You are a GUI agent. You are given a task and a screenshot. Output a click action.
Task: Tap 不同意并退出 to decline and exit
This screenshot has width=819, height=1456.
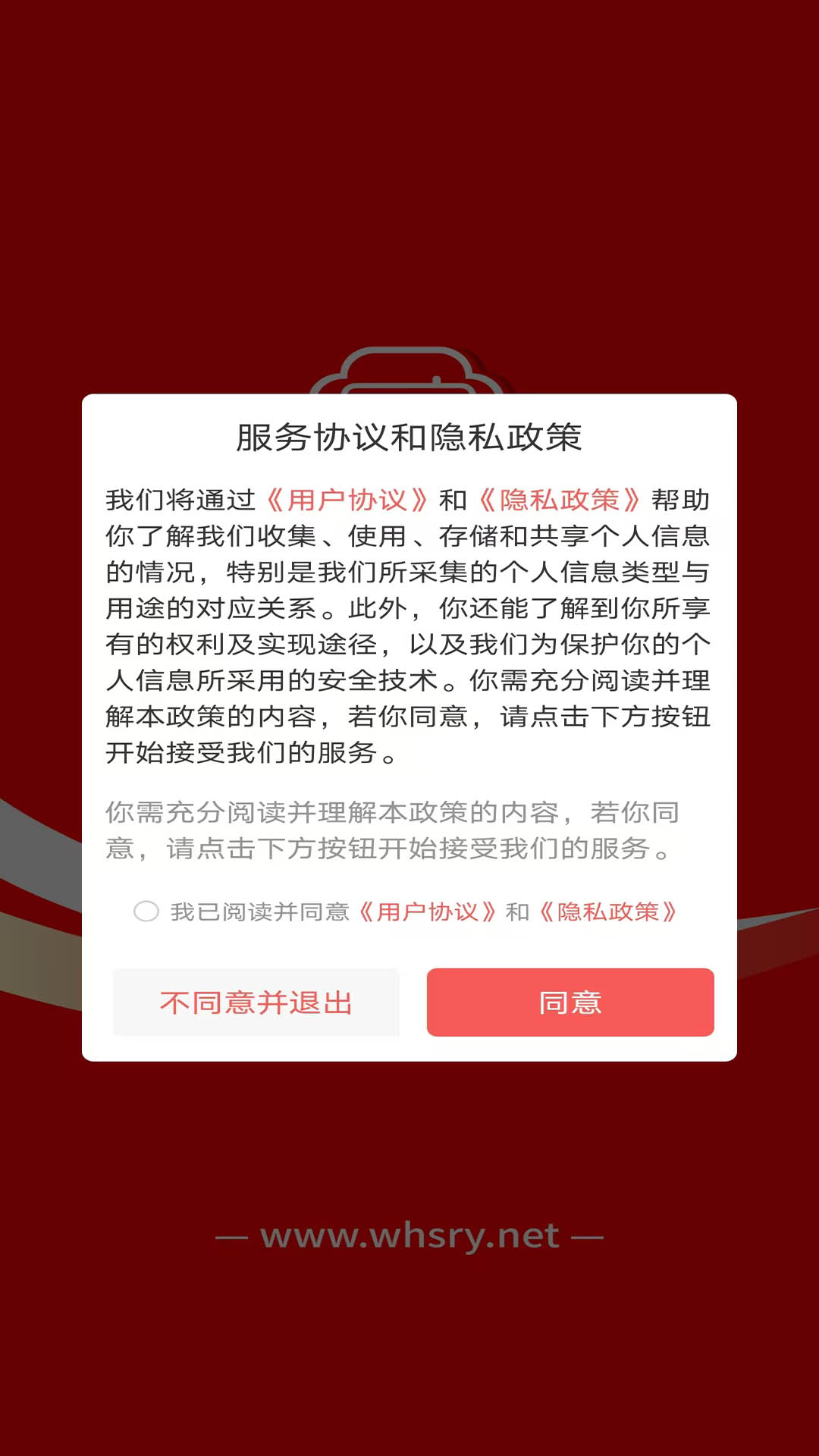pyautogui.click(x=256, y=1003)
